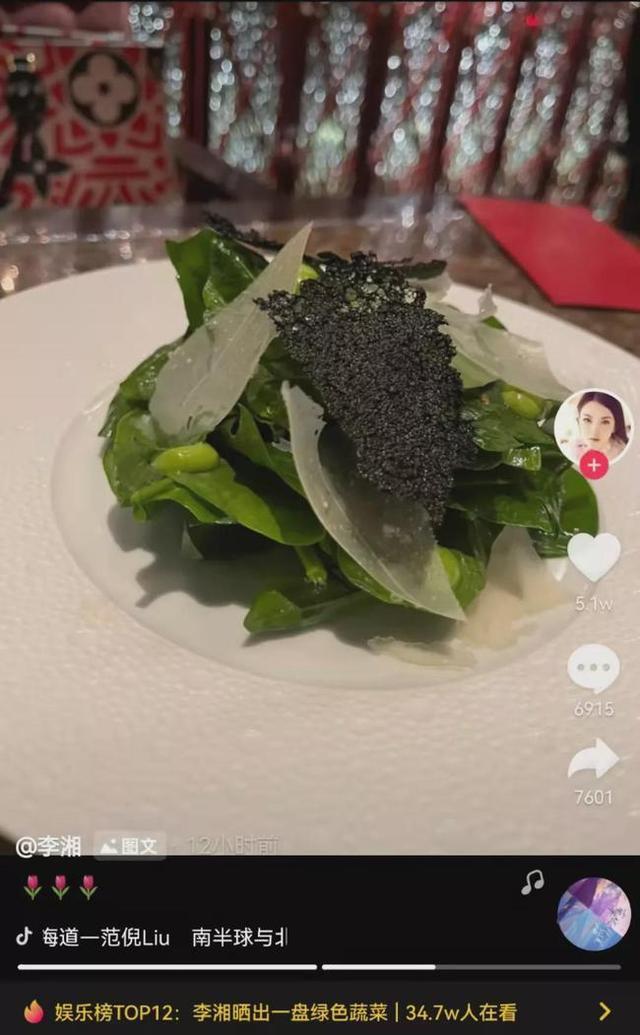Open the spinning music disc
640x1035 pixels.
pos(594,914)
